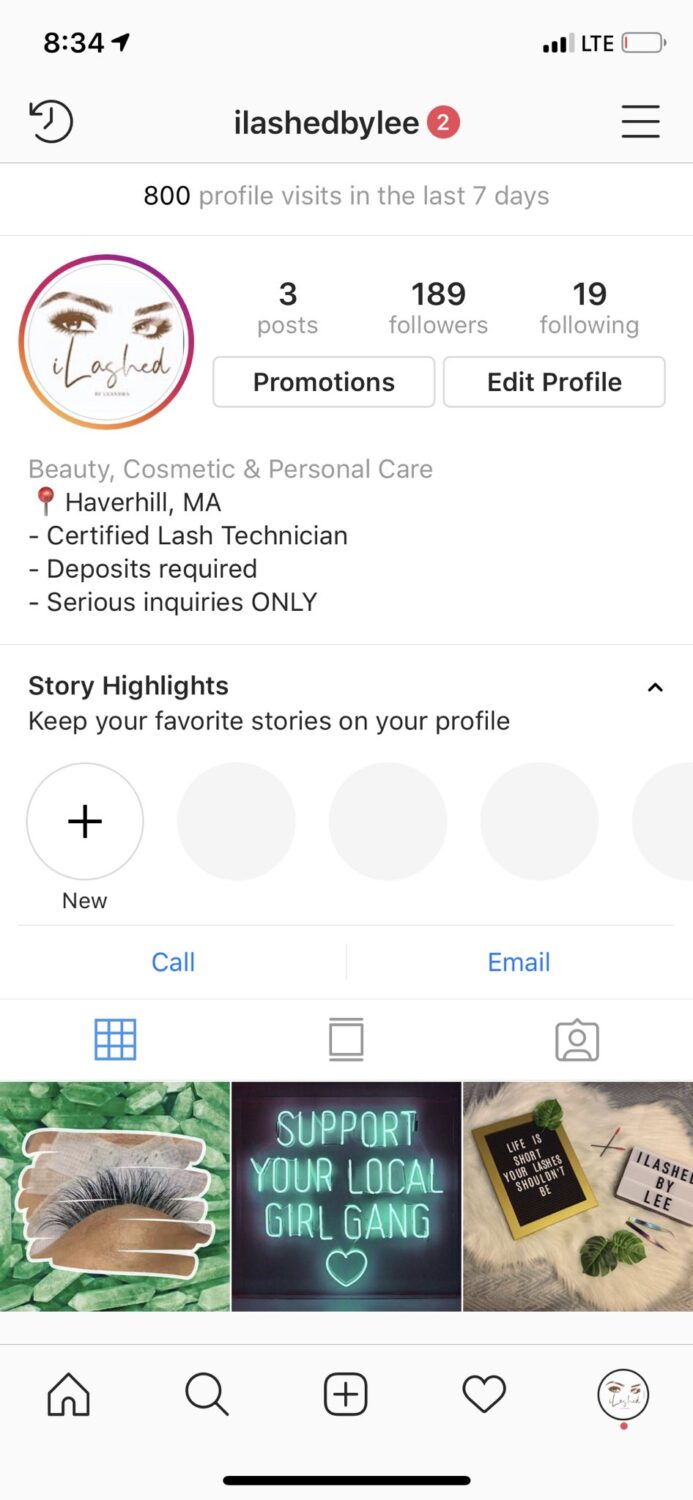The width and height of the screenshot is (693, 1500).
Task: Tap the Promotions button
Action: point(324,382)
